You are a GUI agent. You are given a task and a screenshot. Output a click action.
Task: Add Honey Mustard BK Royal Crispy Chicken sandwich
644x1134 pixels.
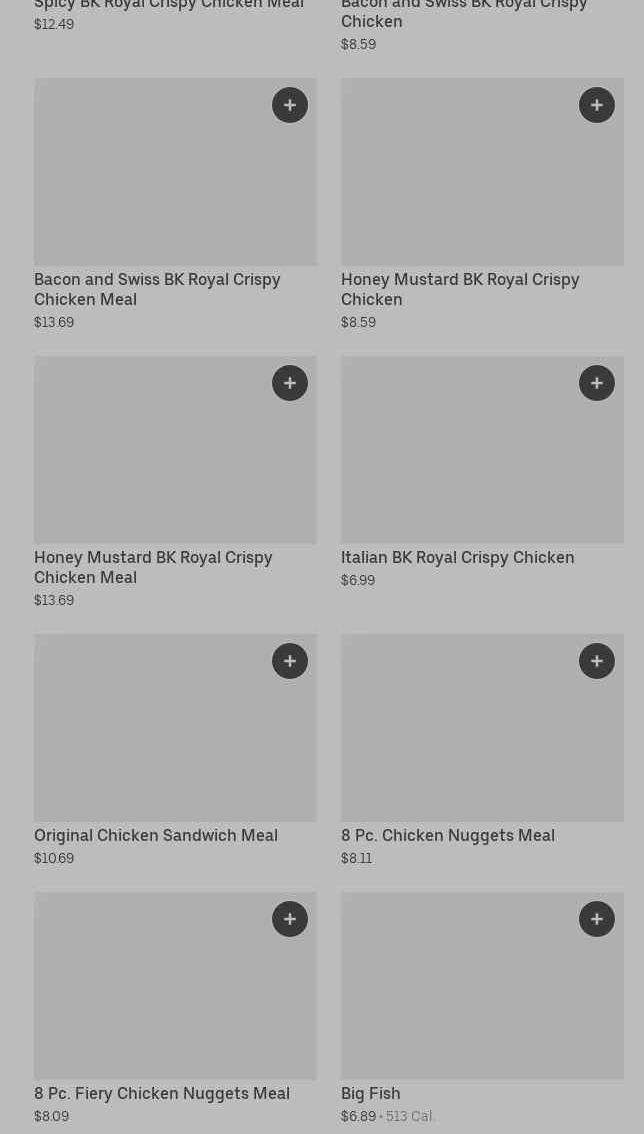pyautogui.click(x=597, y=105)
